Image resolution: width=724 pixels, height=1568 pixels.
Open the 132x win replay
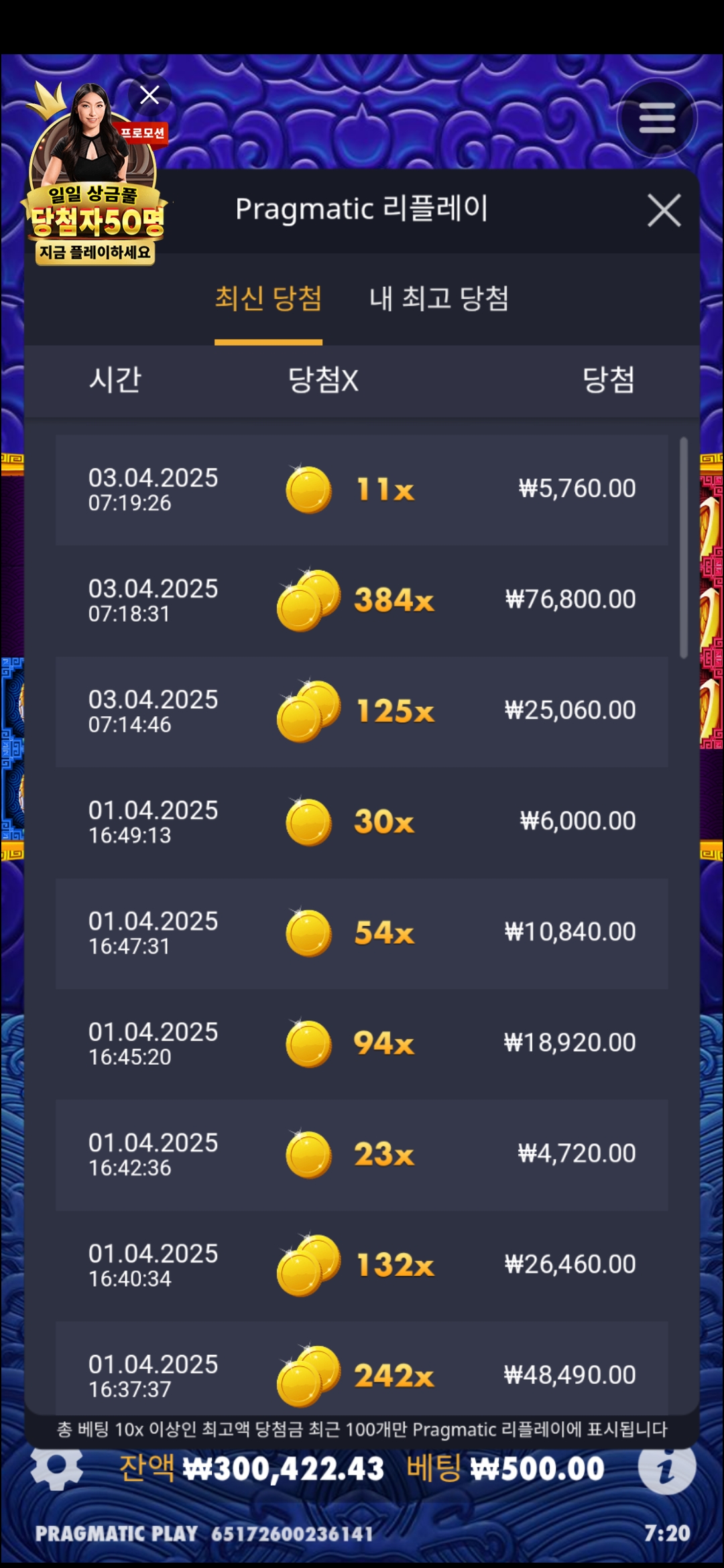(362, 1265)
